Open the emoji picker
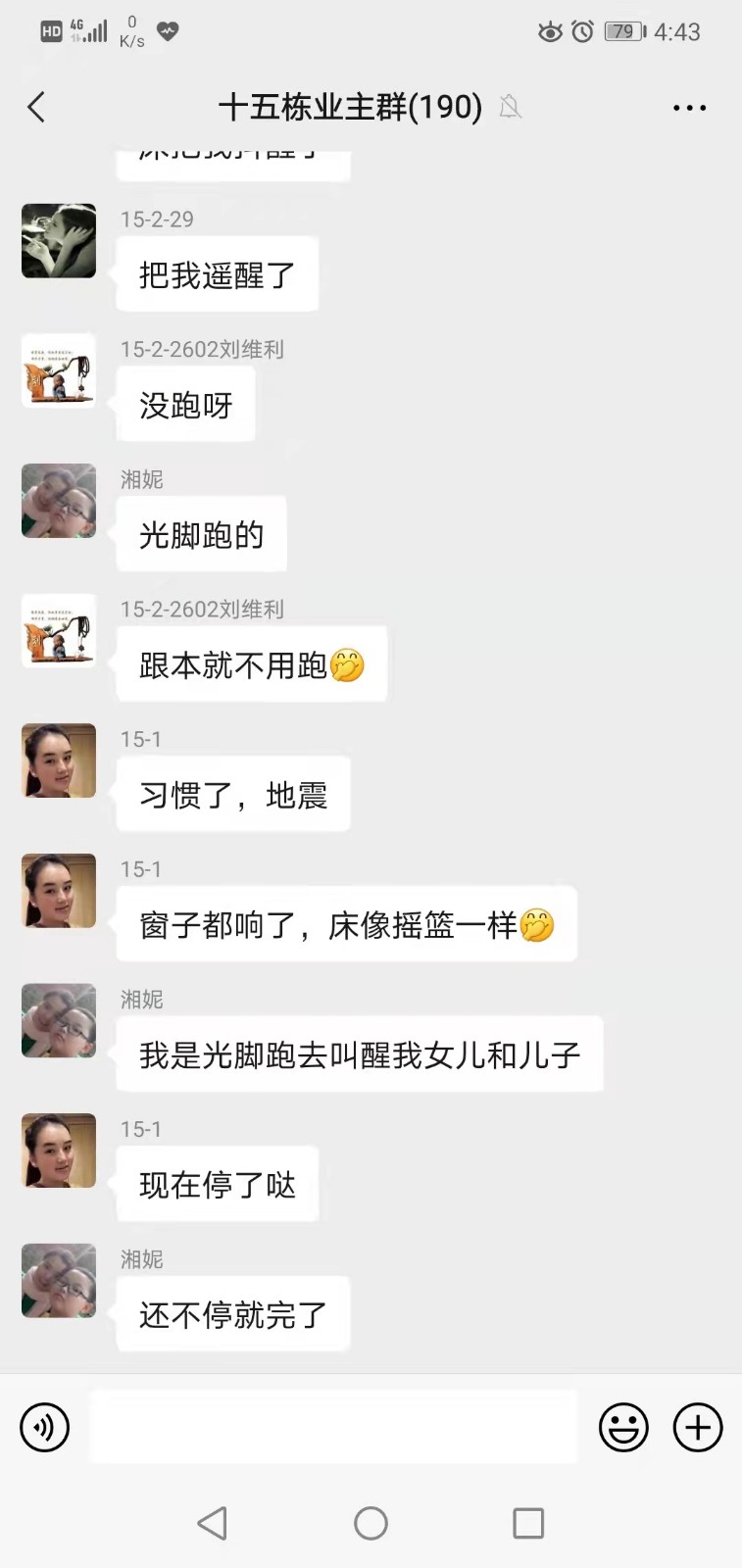The height and width of the screenshot is (1568, 742). (x=623, y=1427)
